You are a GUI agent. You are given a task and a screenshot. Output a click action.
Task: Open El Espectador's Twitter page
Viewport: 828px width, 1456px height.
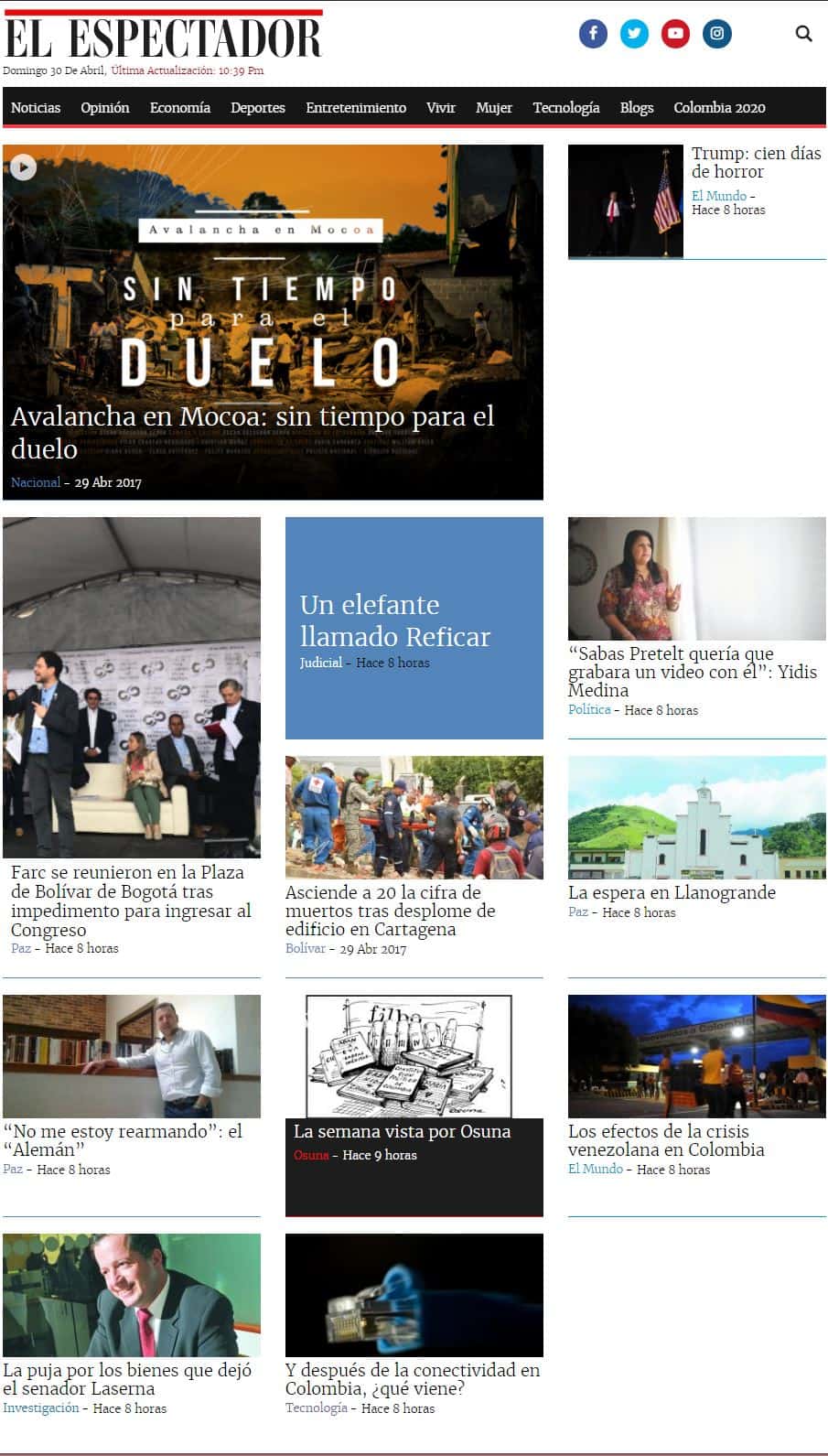coord(634,34)
